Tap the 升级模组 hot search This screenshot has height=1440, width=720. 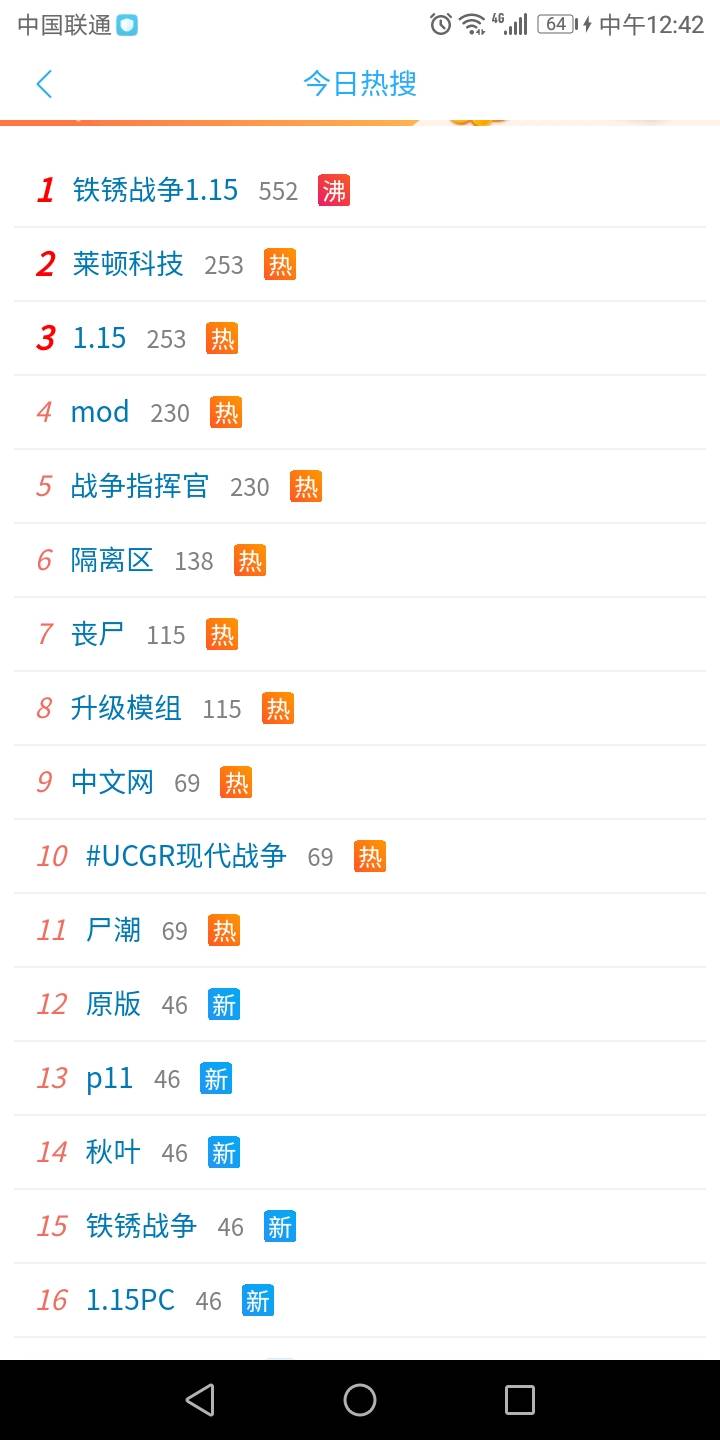[x=126, y=708]
